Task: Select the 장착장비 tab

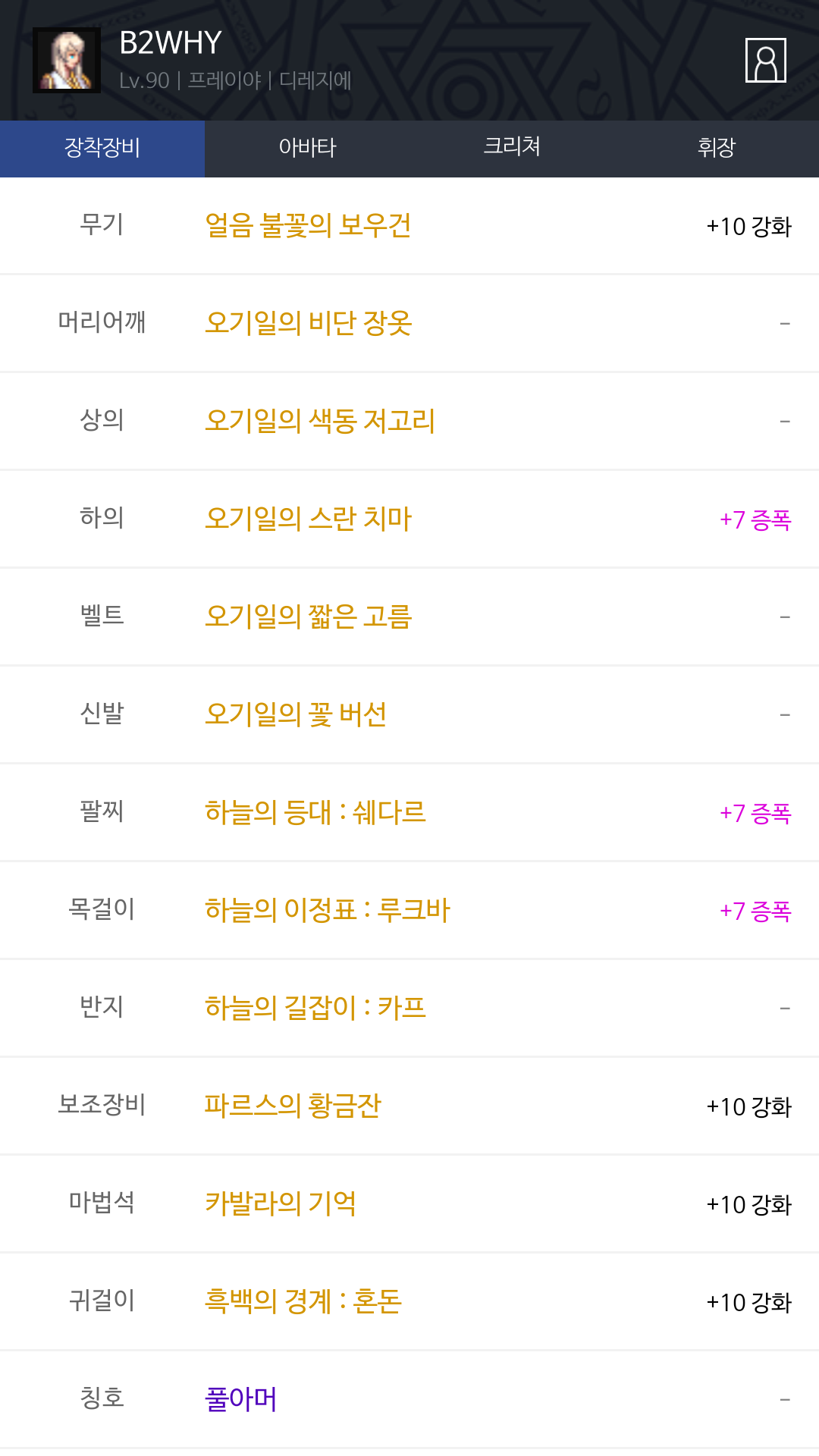Action: pos(102,149)
